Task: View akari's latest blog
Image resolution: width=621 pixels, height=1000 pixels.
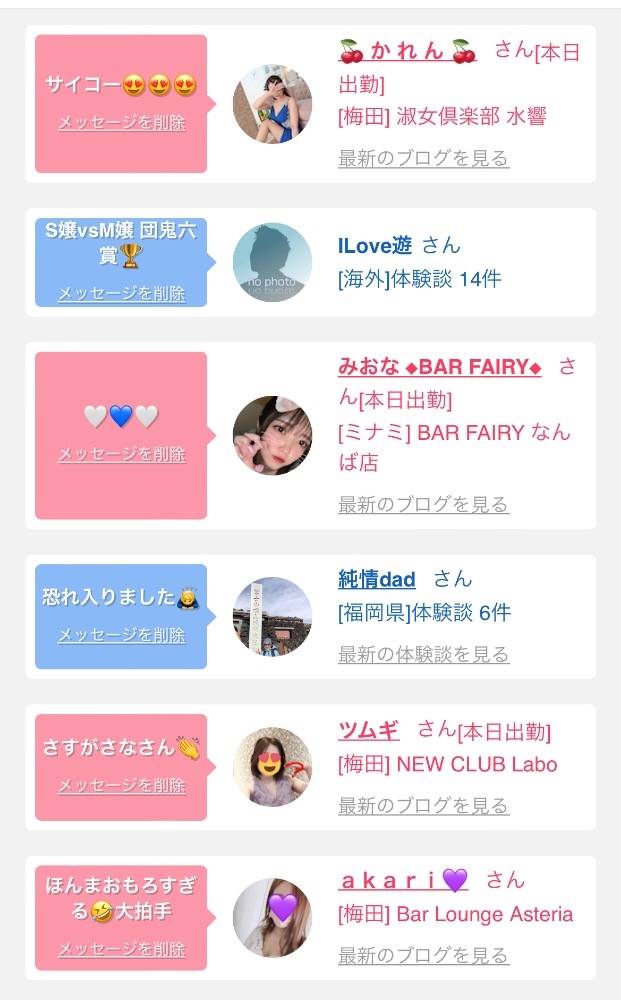Action: 423,956
